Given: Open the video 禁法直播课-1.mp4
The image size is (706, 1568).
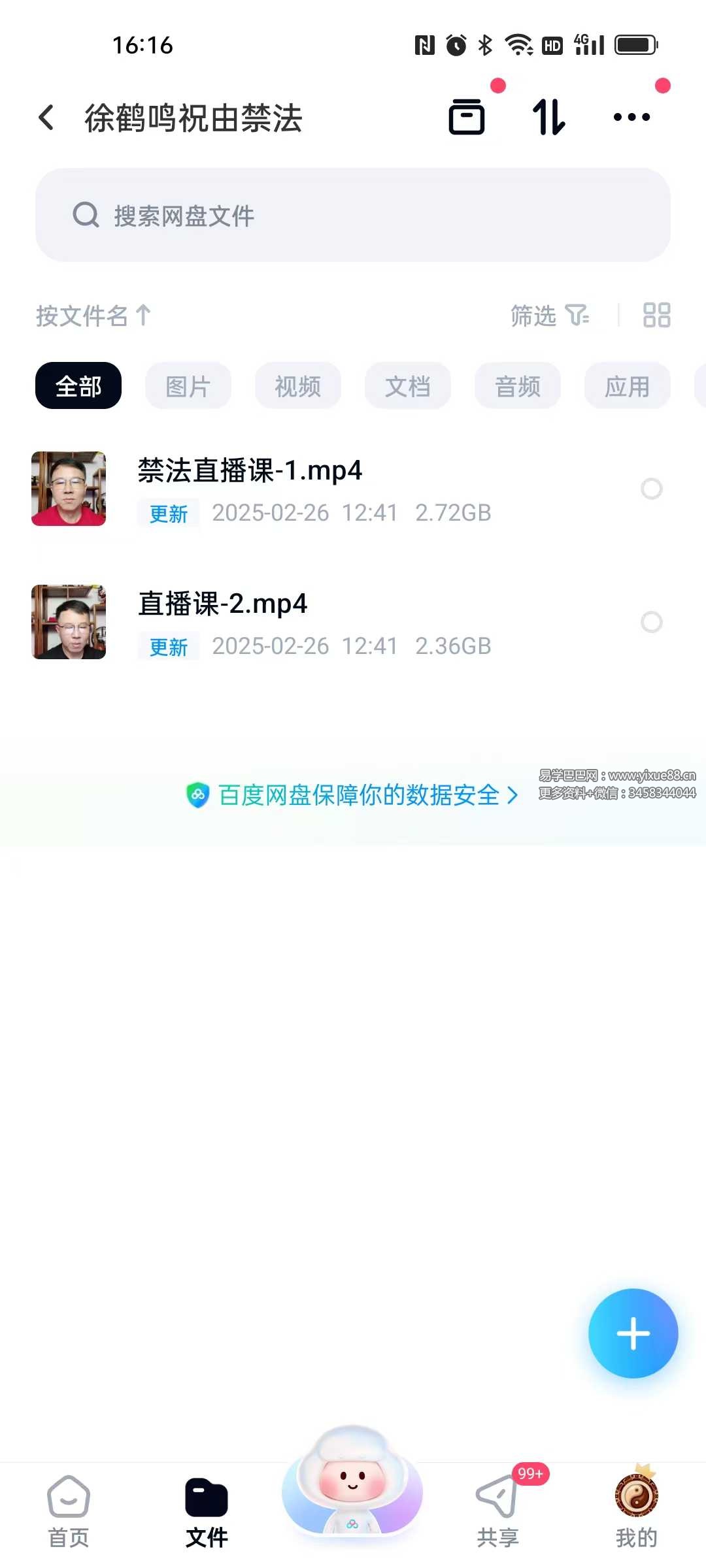Looking at the screenshot, I should pyautogui.click(x=250, y=471).
